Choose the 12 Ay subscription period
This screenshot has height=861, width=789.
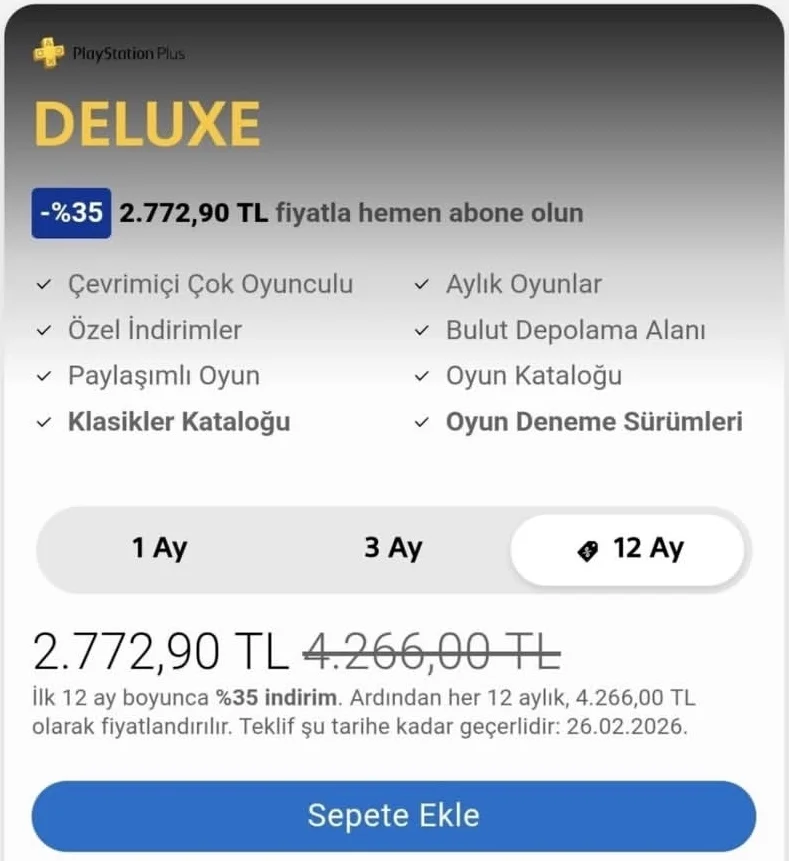point(629,549)
